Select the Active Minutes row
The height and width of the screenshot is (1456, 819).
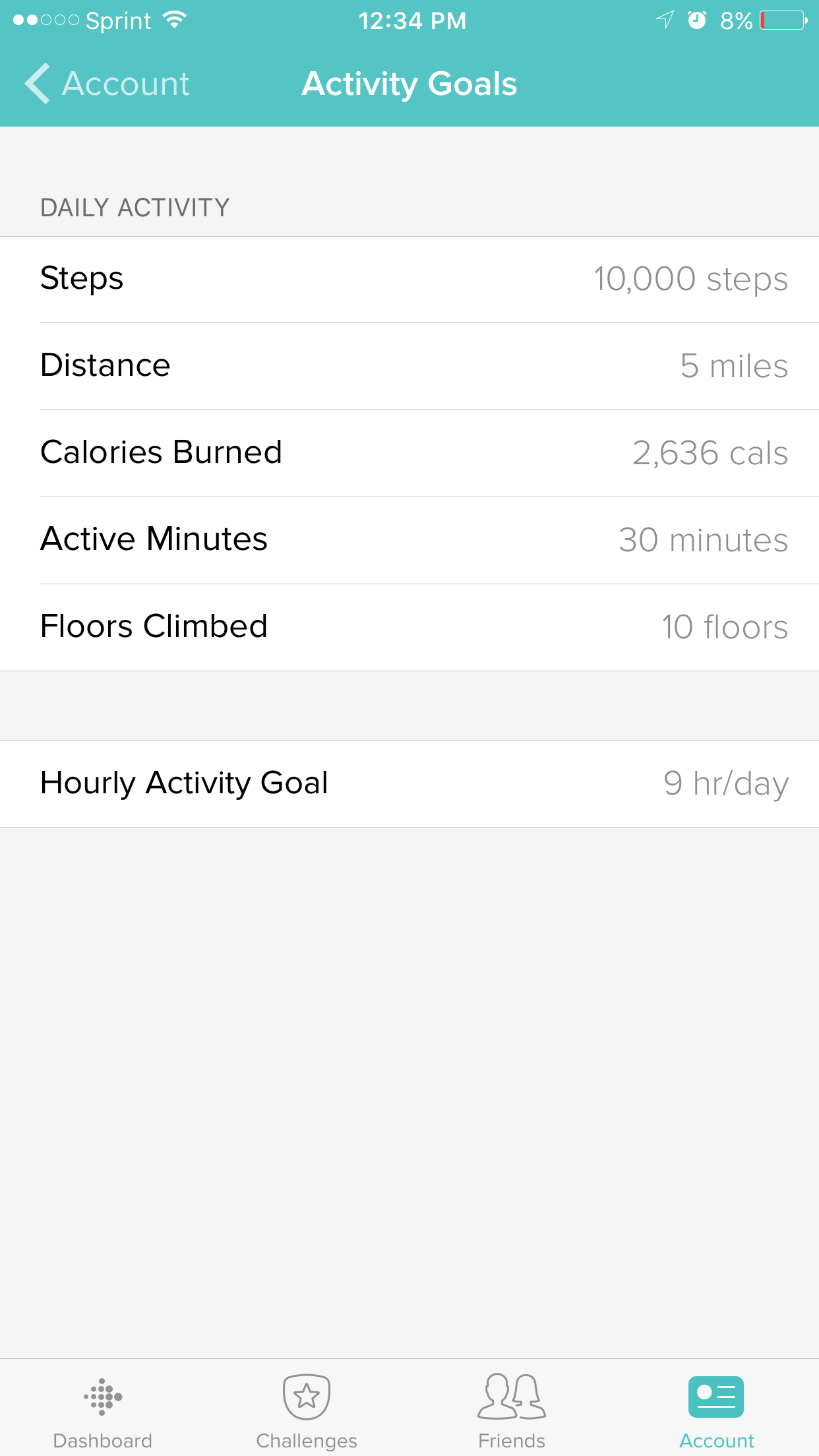(409, 540)
